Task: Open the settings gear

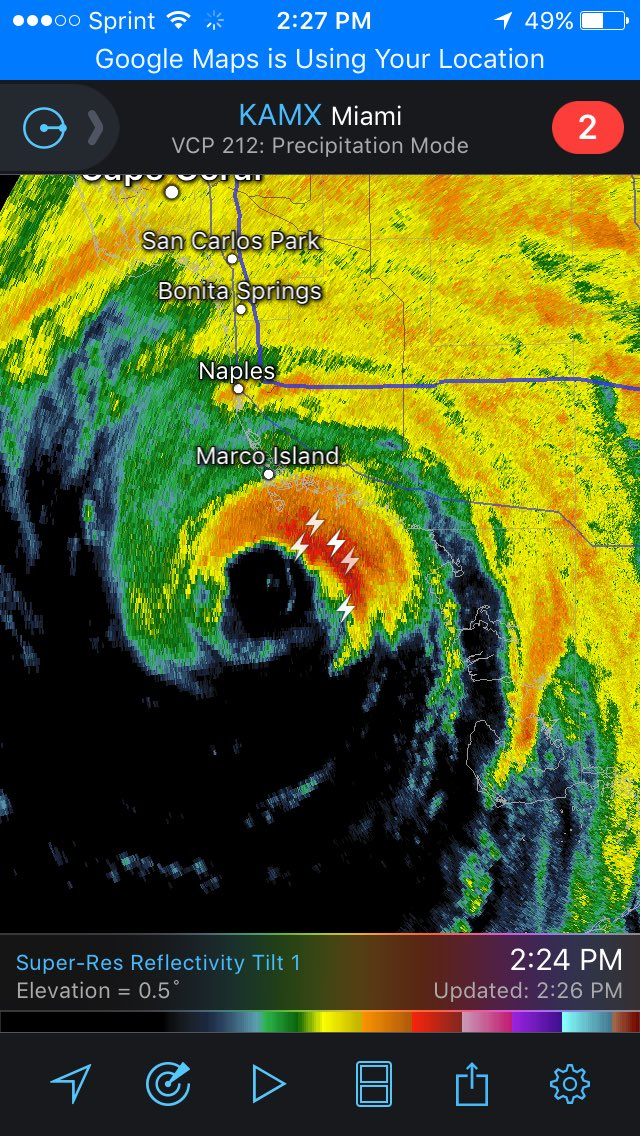Action: click(570, 1085)
